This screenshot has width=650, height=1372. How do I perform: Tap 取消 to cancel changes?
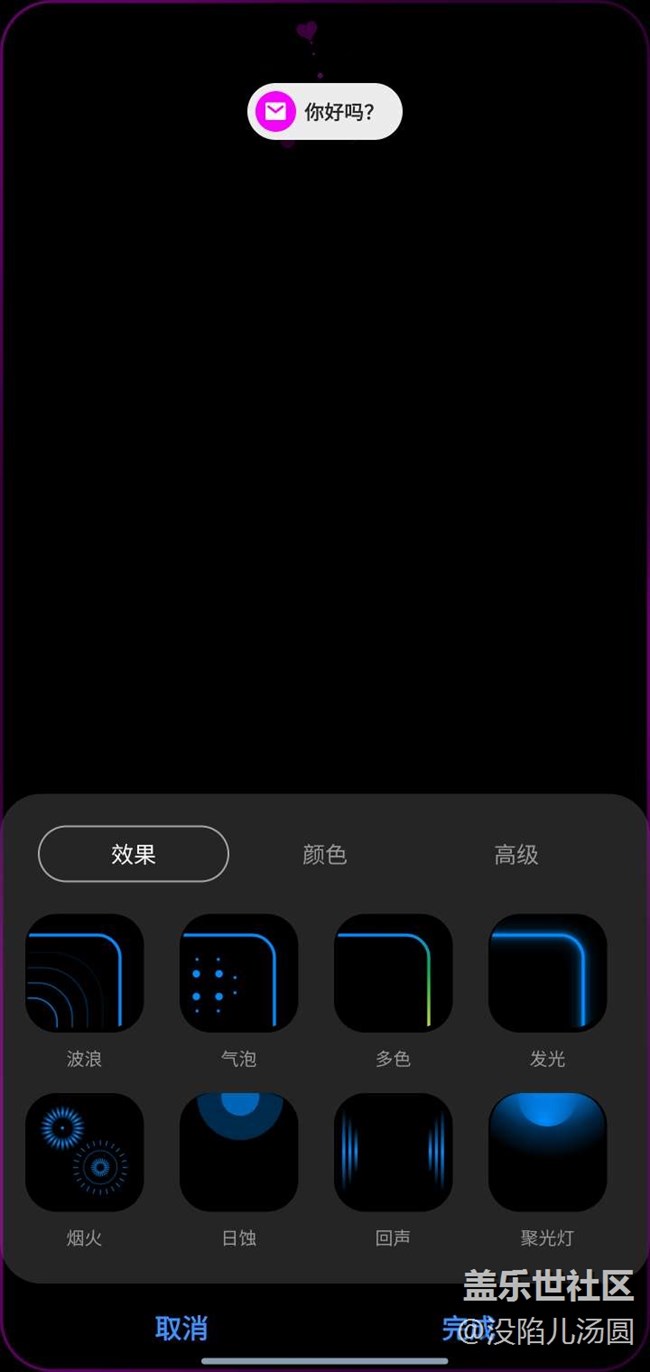click(182, 1328)
